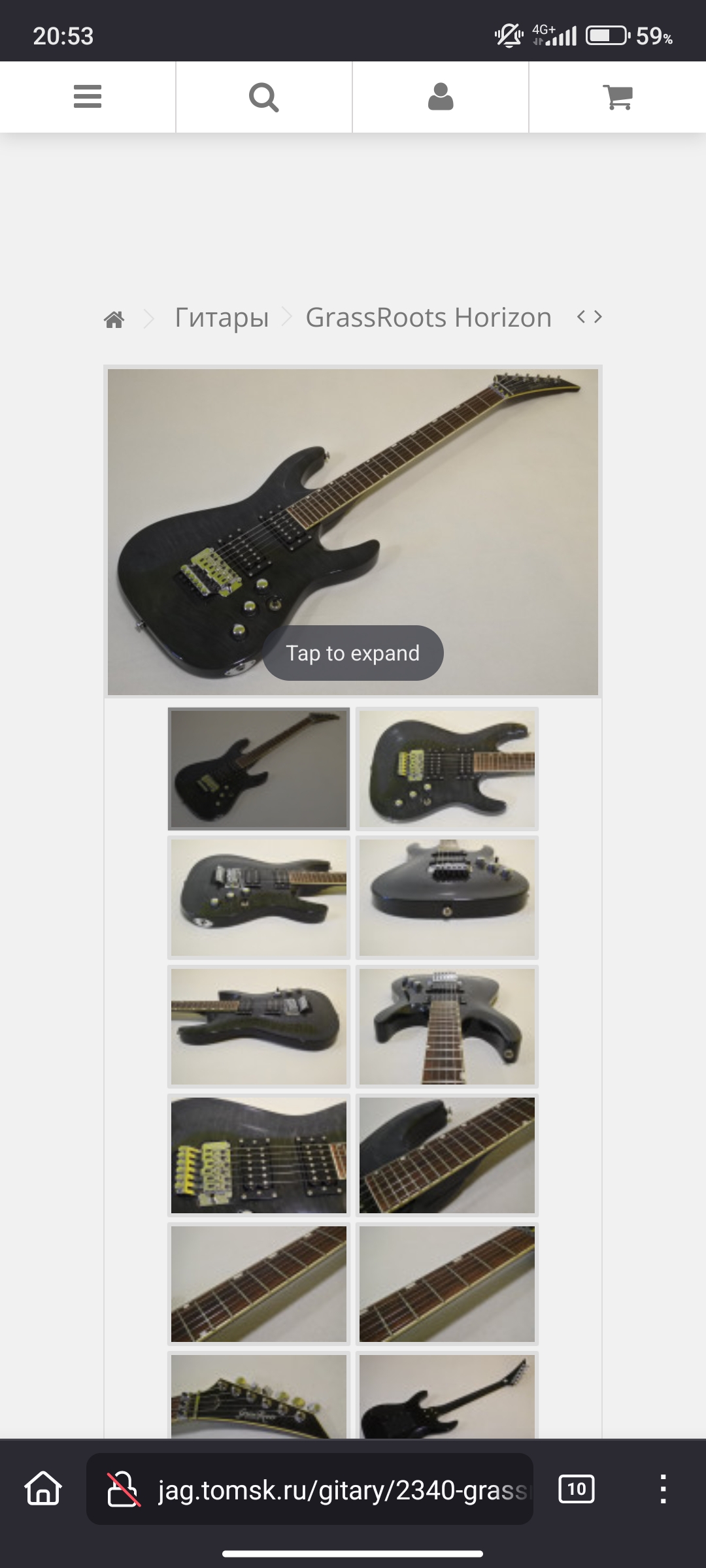Select the bottom edge strap-pin thumbnail
Viewport: 706px width, 1568px height.
(447, 897)
